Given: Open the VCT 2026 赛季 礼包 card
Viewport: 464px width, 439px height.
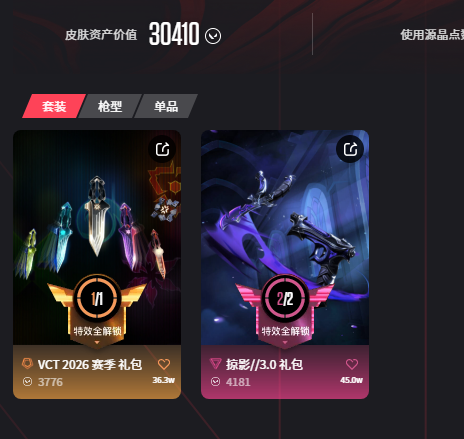Looking at the screenshot, I should 97,264.
